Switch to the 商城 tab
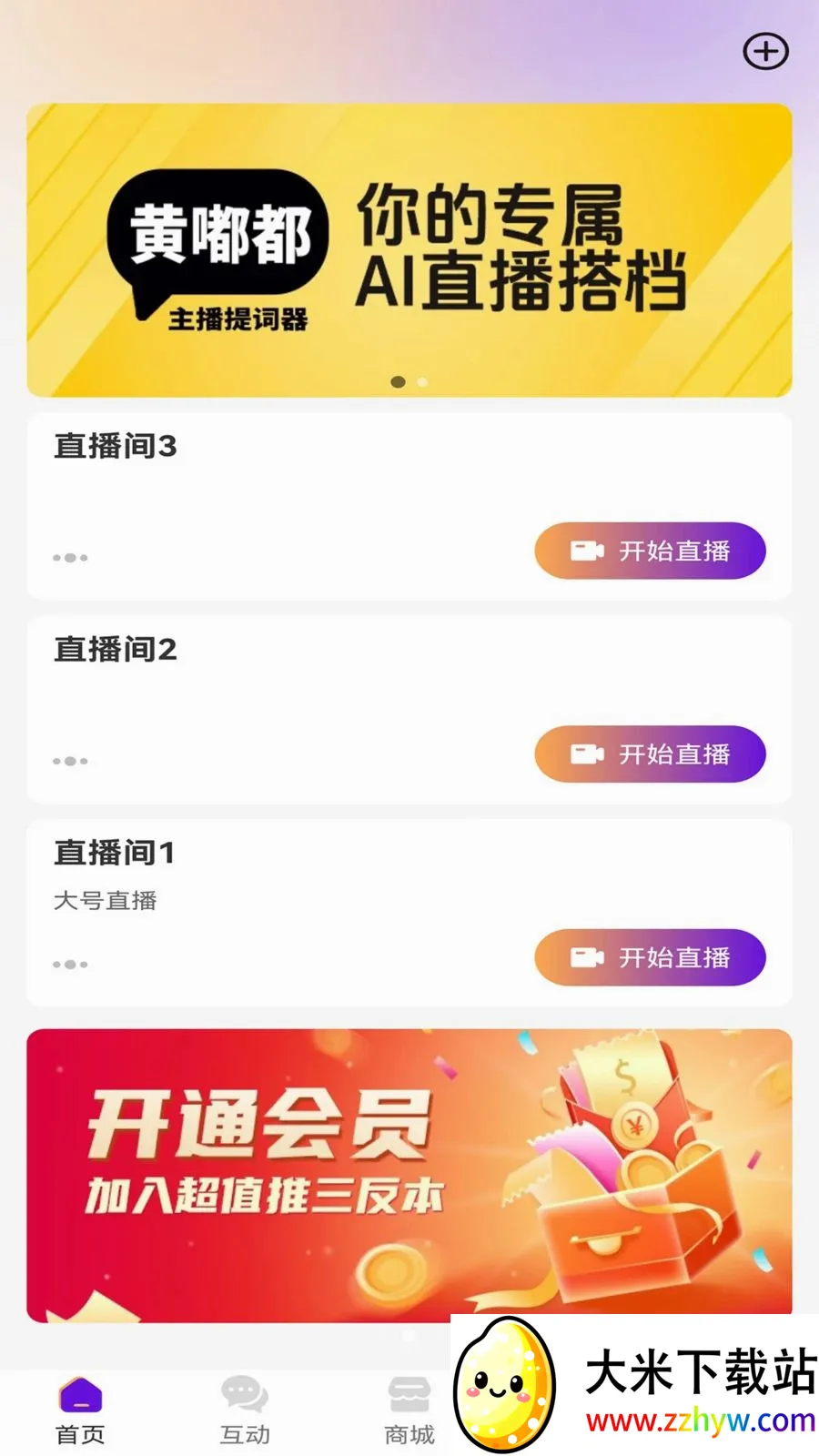 coord(409,1411)
